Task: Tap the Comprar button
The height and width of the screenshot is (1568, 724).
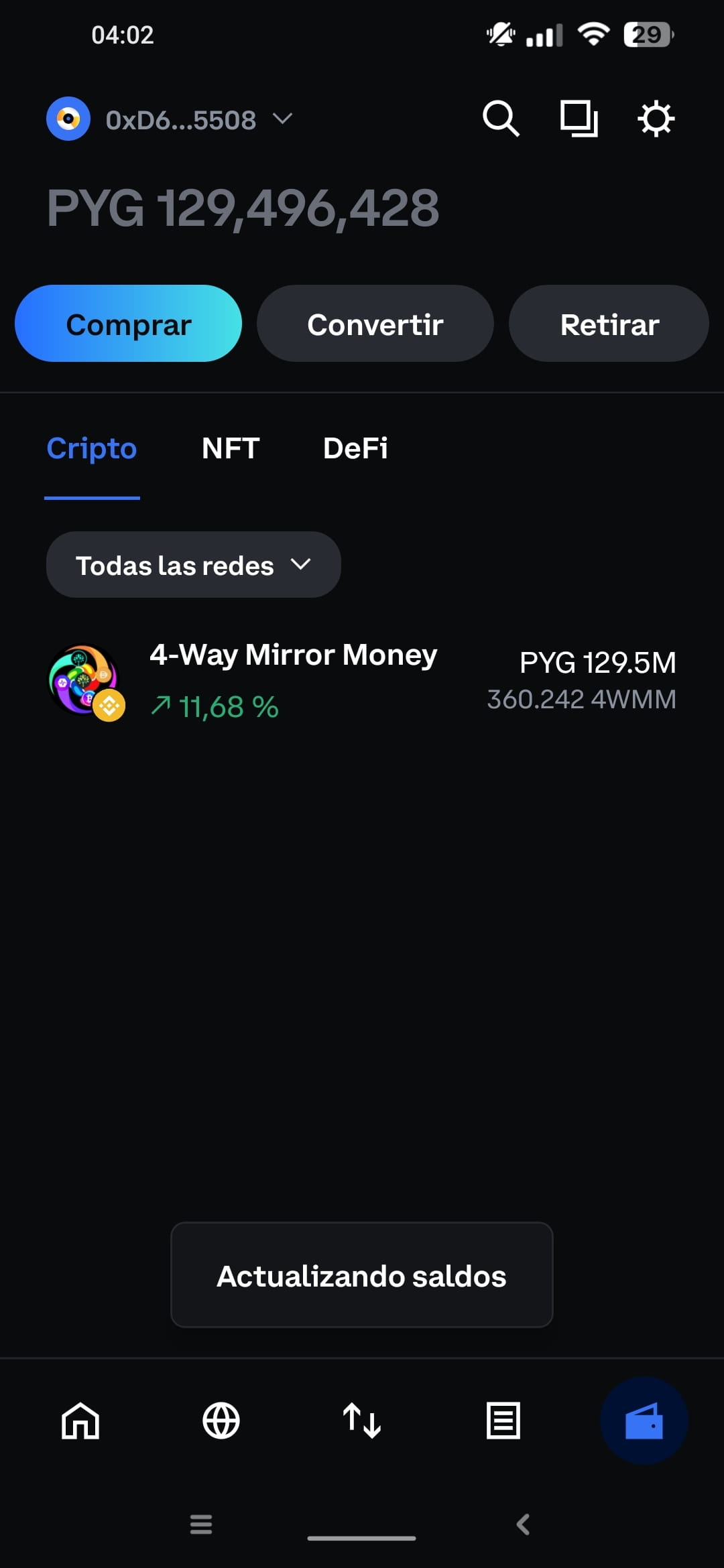Action: point(128,324)
